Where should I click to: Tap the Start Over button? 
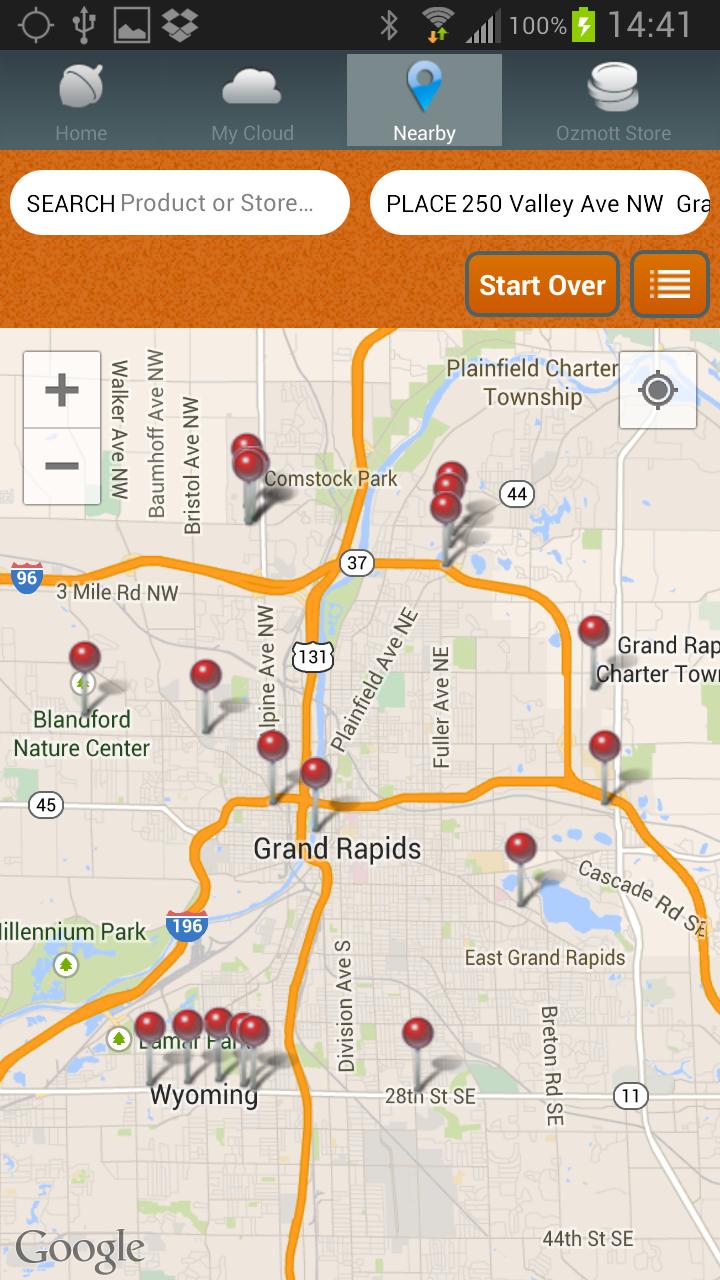[542, 285]
